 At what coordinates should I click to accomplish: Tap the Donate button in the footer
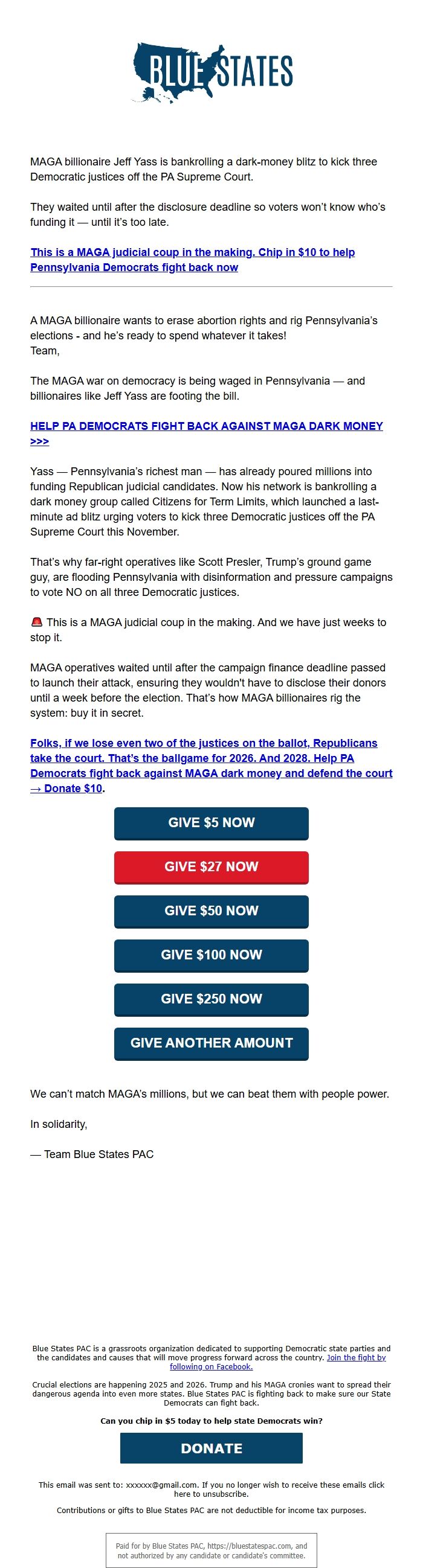pyautogui.click(x=211, y=1448)
